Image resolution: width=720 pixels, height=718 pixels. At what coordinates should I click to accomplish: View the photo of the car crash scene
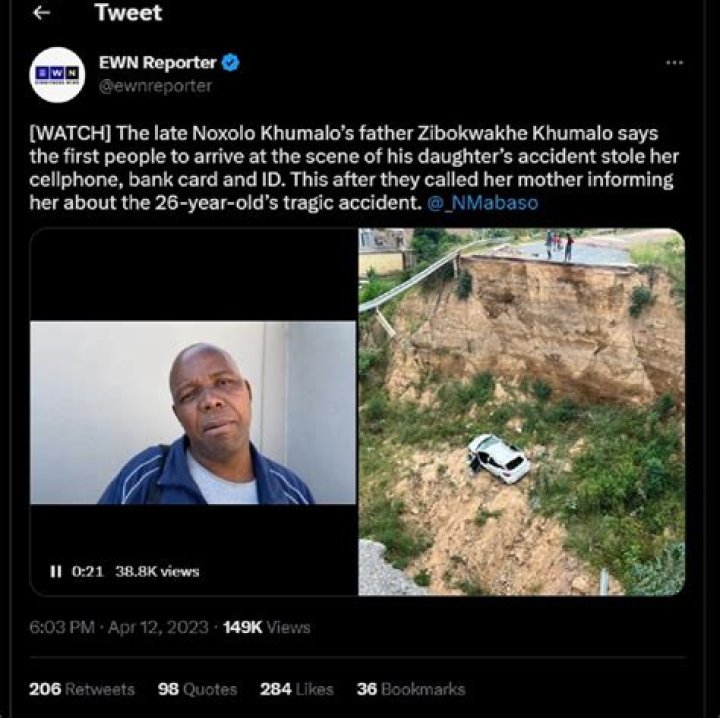521,411
